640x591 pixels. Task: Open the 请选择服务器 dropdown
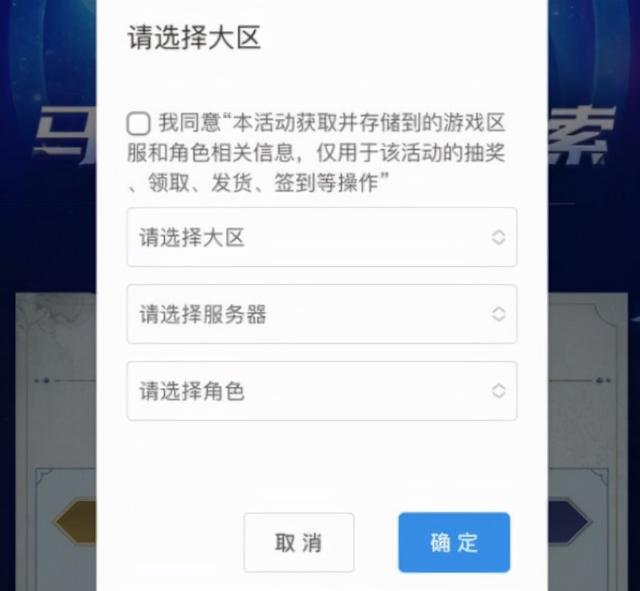321,314
